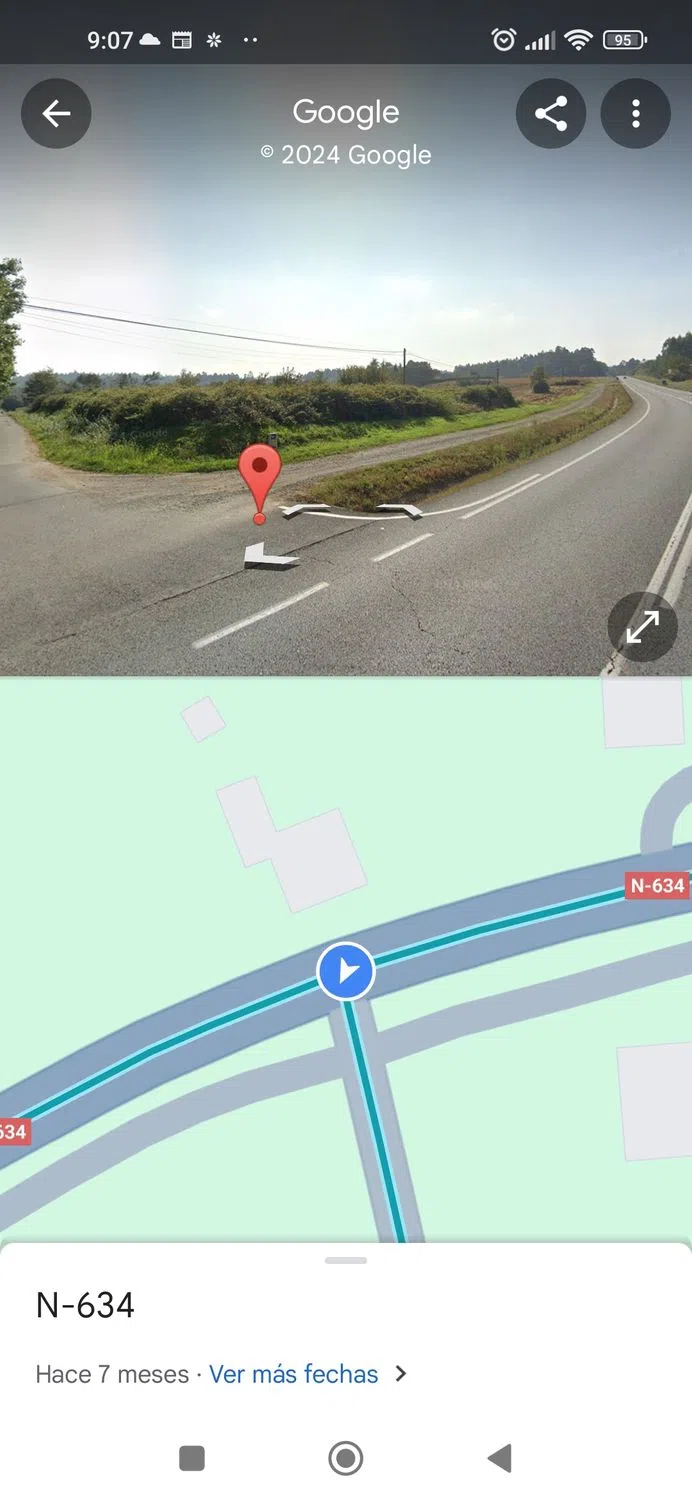Tap the blue position marker on map

346,971
